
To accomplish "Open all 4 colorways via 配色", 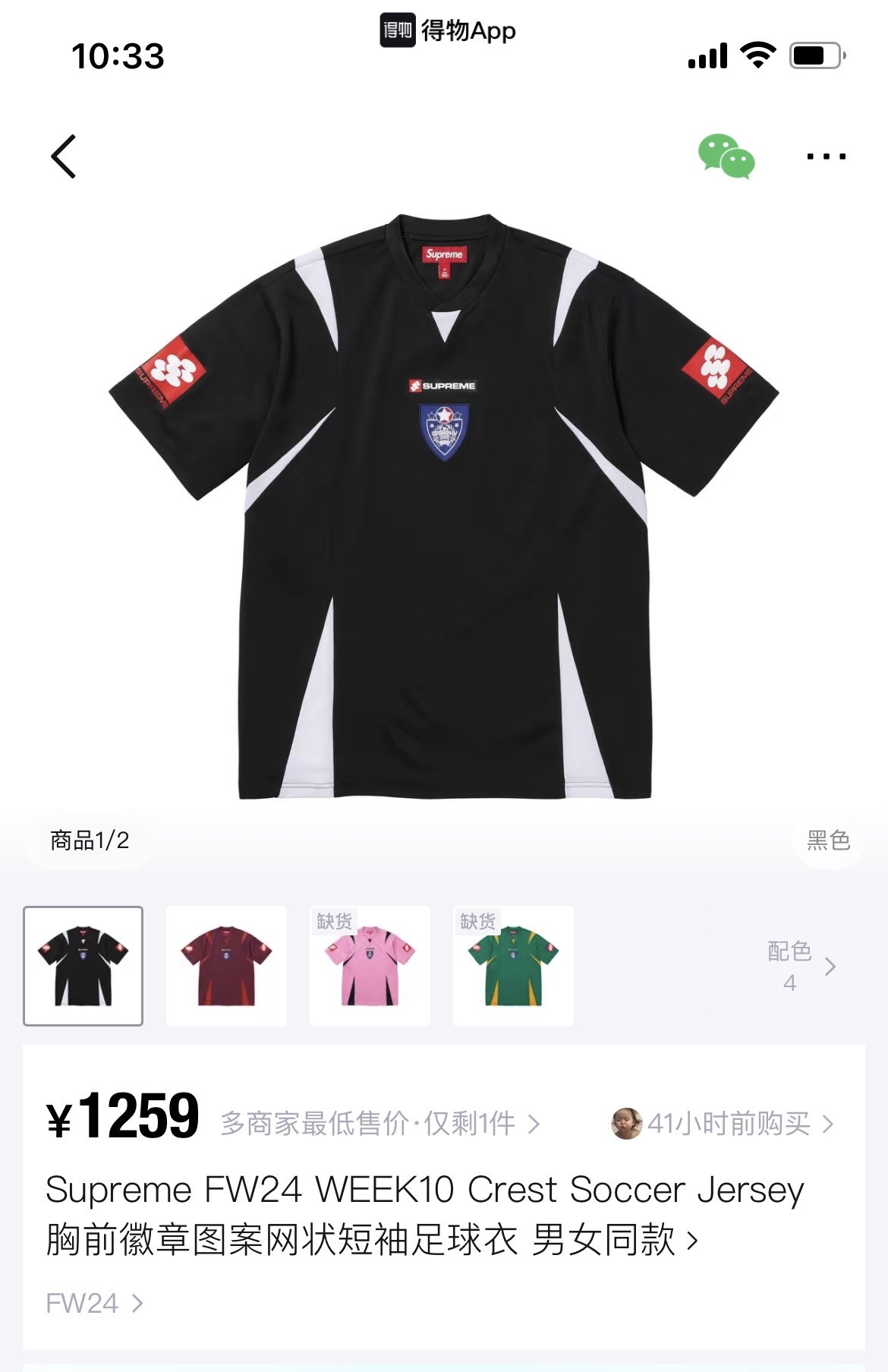I will [x=801, y=966].
